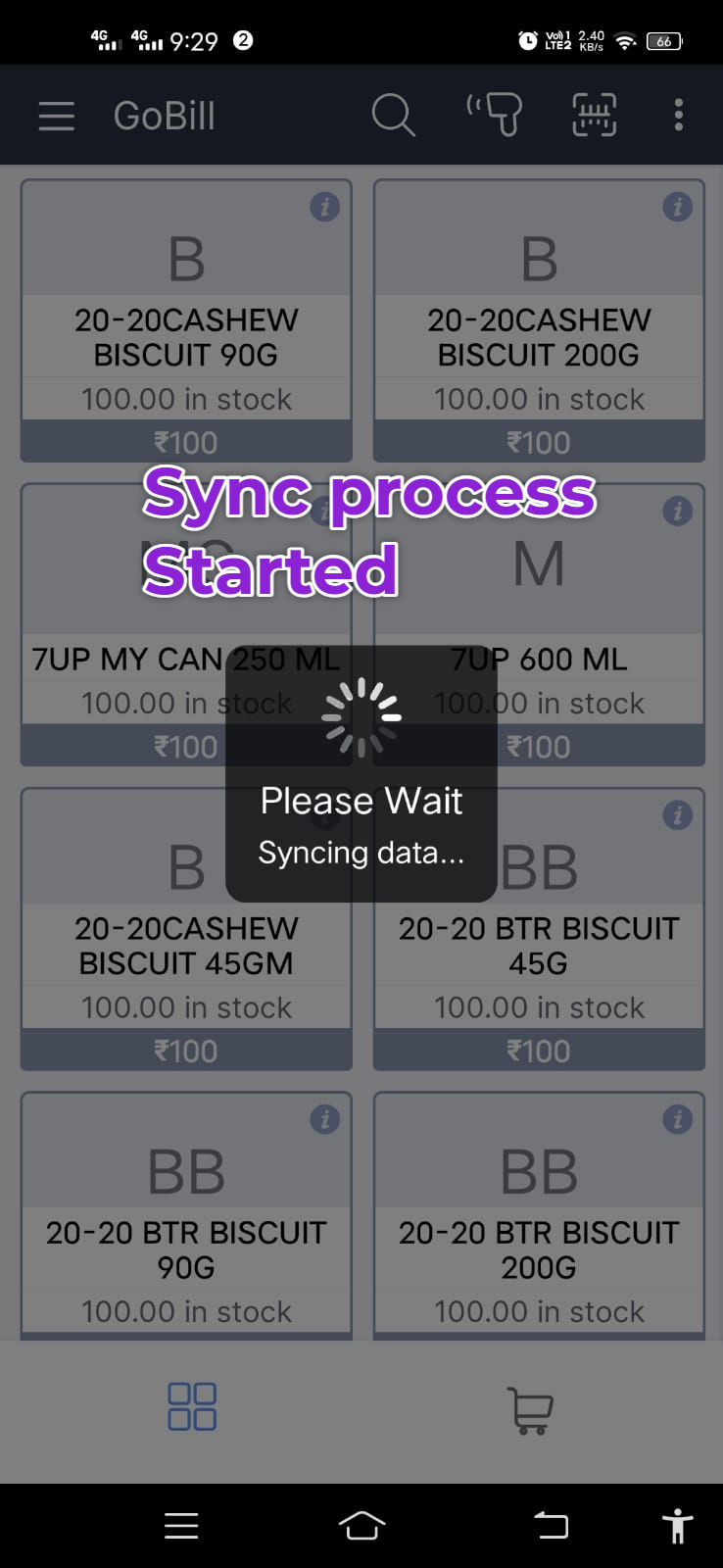Open the barcode scan icon
723x1568 pixels.
(594, 115)
